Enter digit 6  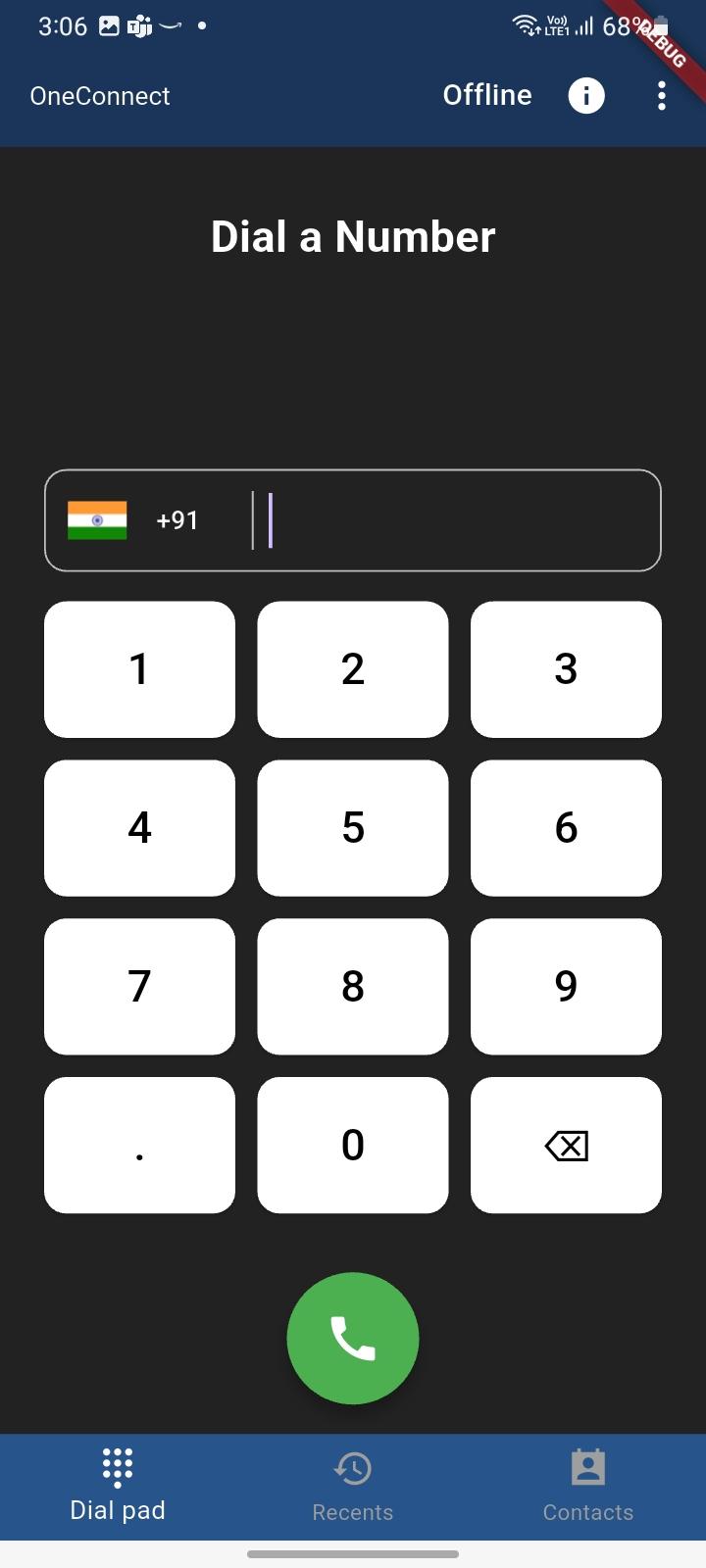(566, 828)
